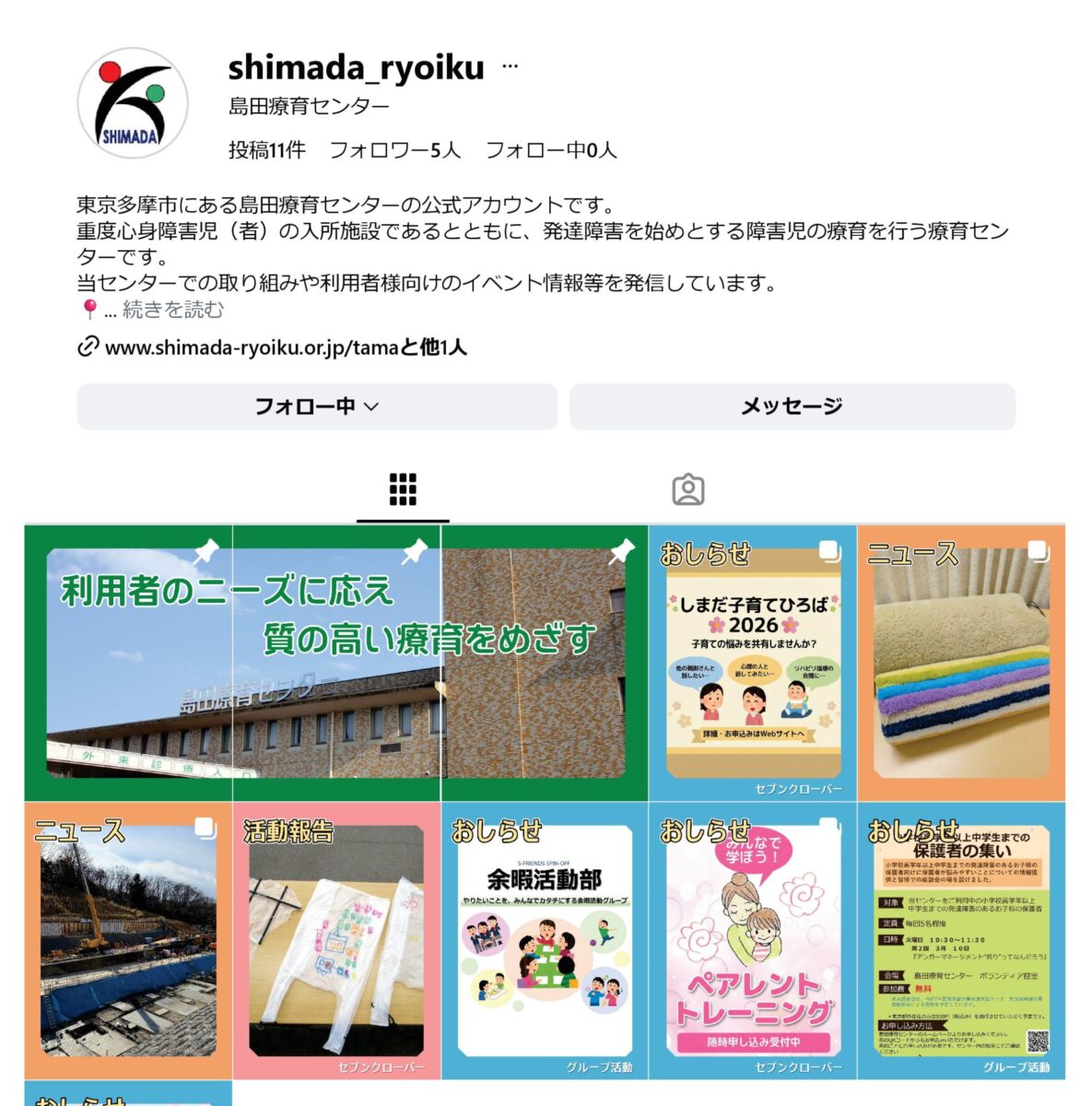Tap the フォロー中 following button

click(317, 406)
